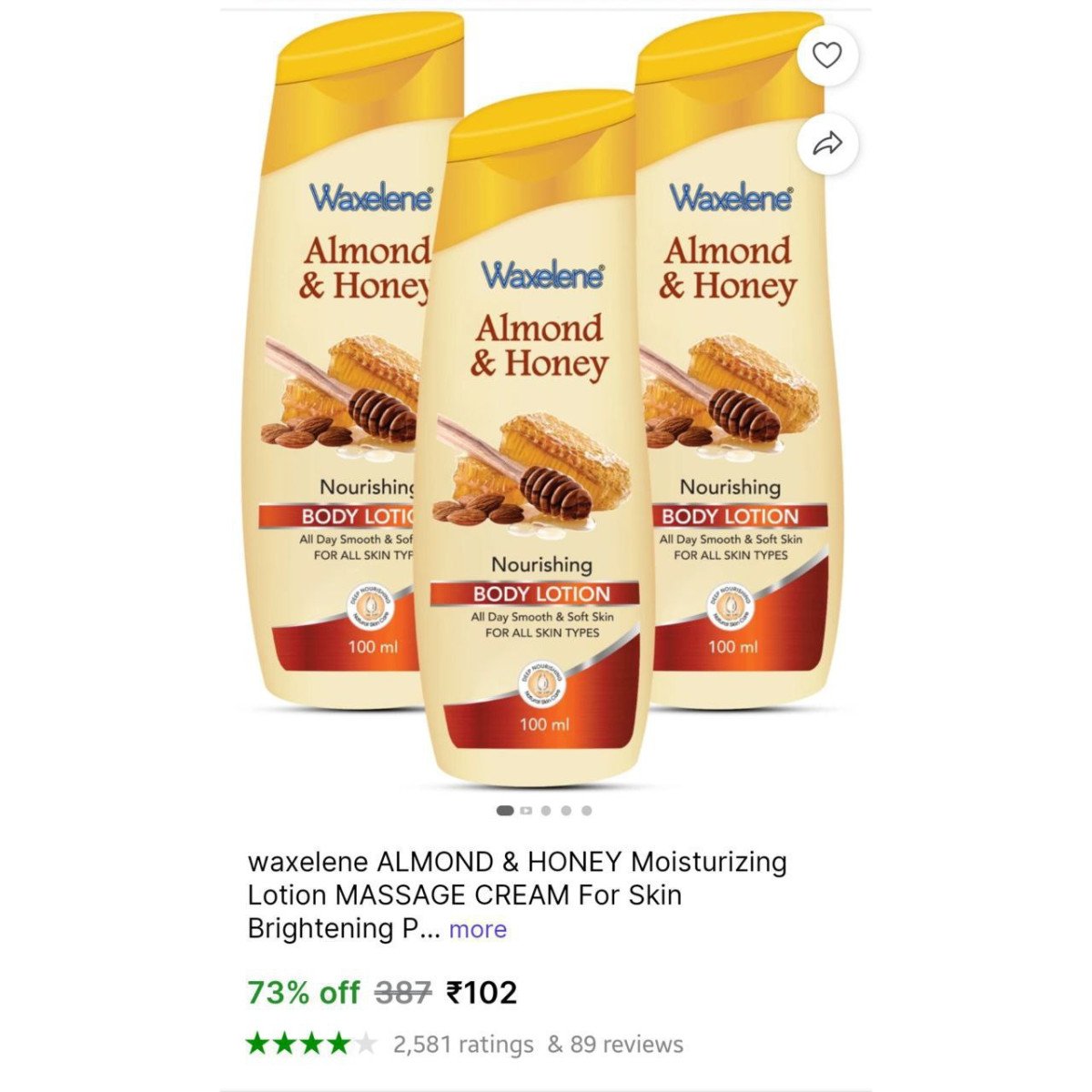Expand product title with 'more' link
The width and height of the screenshot is (1092, 1092).
478,929
